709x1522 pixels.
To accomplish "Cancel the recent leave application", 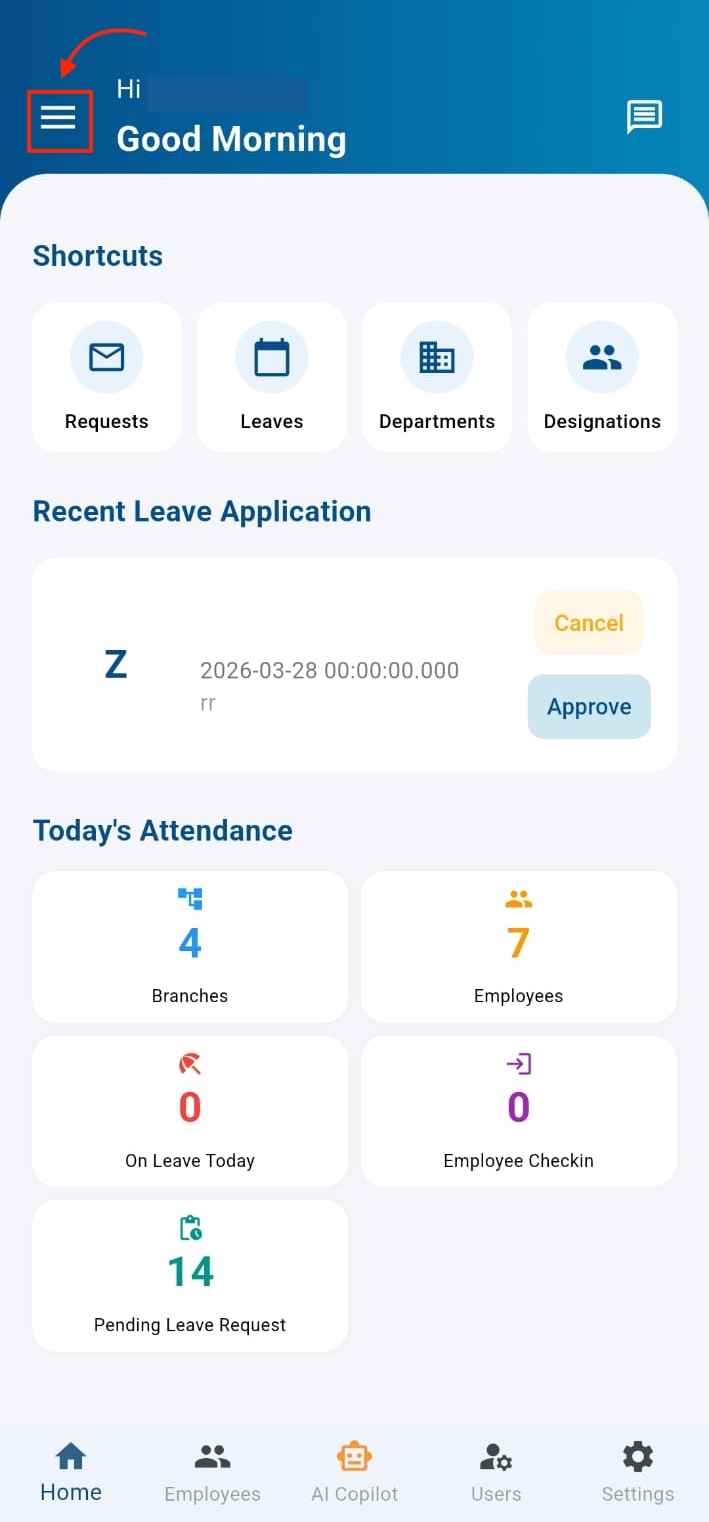I will pos(589,623).
